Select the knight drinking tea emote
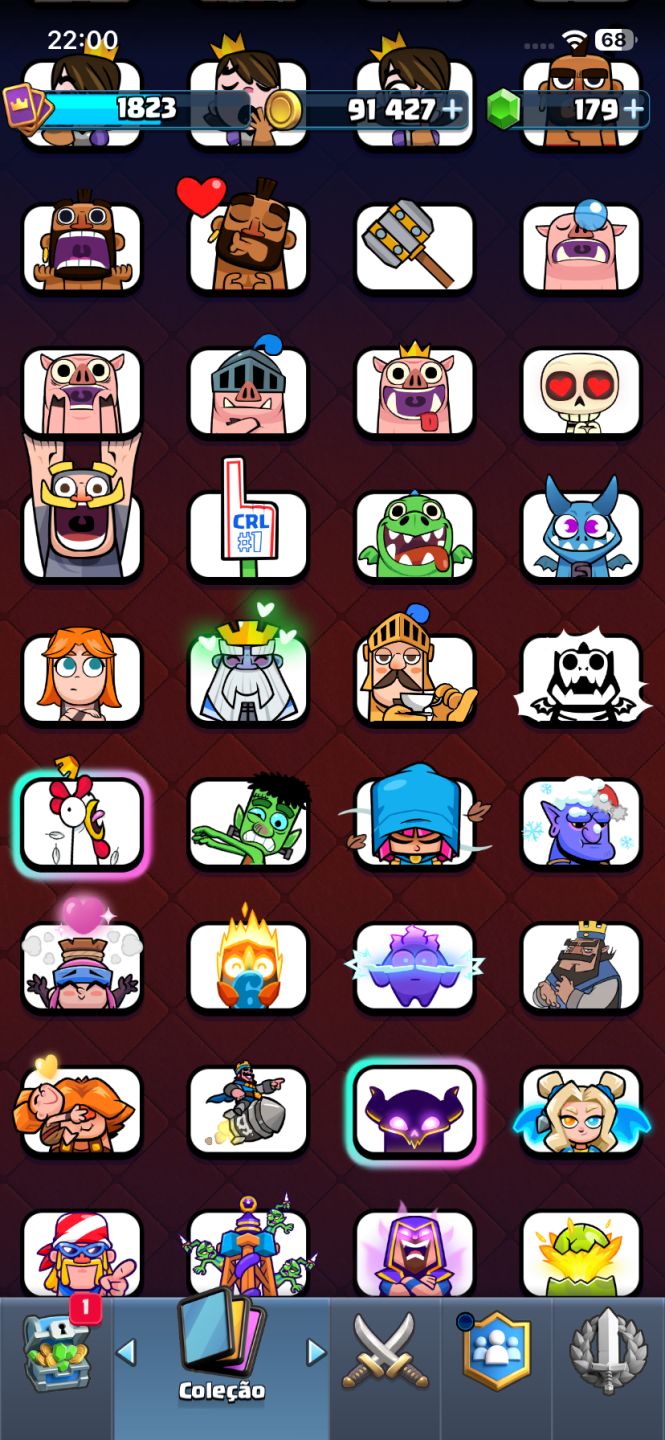 point(415,668)
